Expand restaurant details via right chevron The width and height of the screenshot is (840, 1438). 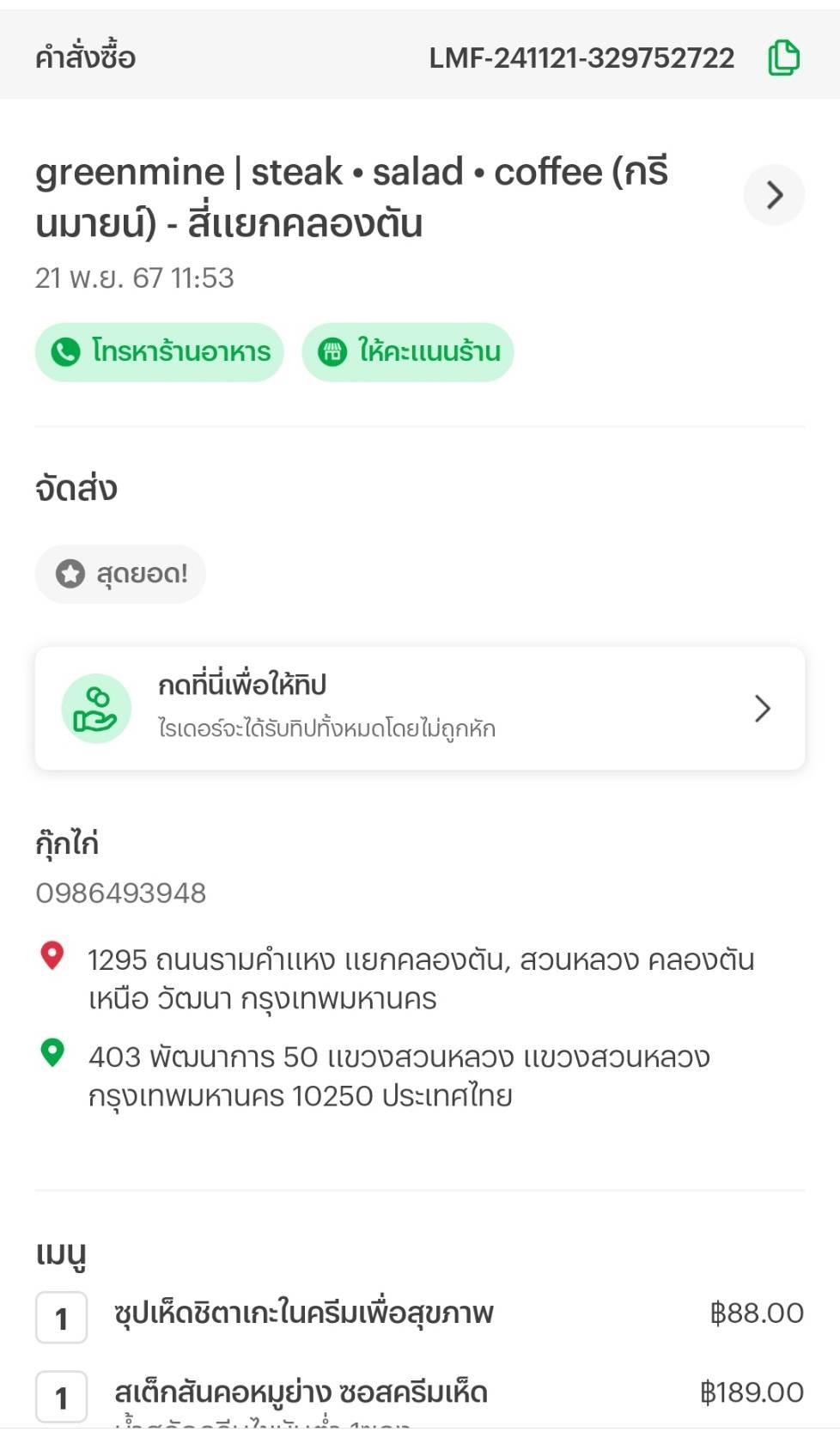click(774, 195)
